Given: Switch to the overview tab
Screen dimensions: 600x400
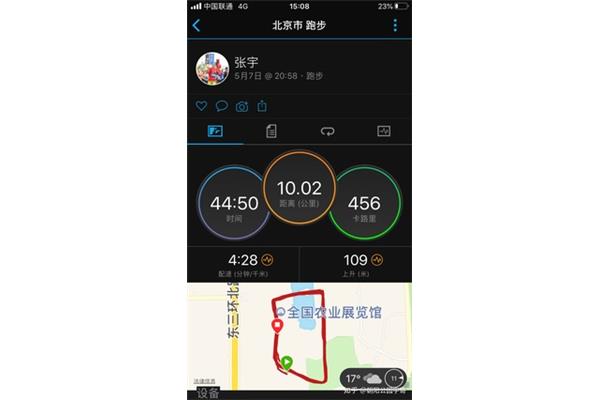Looking at the screenshot, I should coord(215,131).
